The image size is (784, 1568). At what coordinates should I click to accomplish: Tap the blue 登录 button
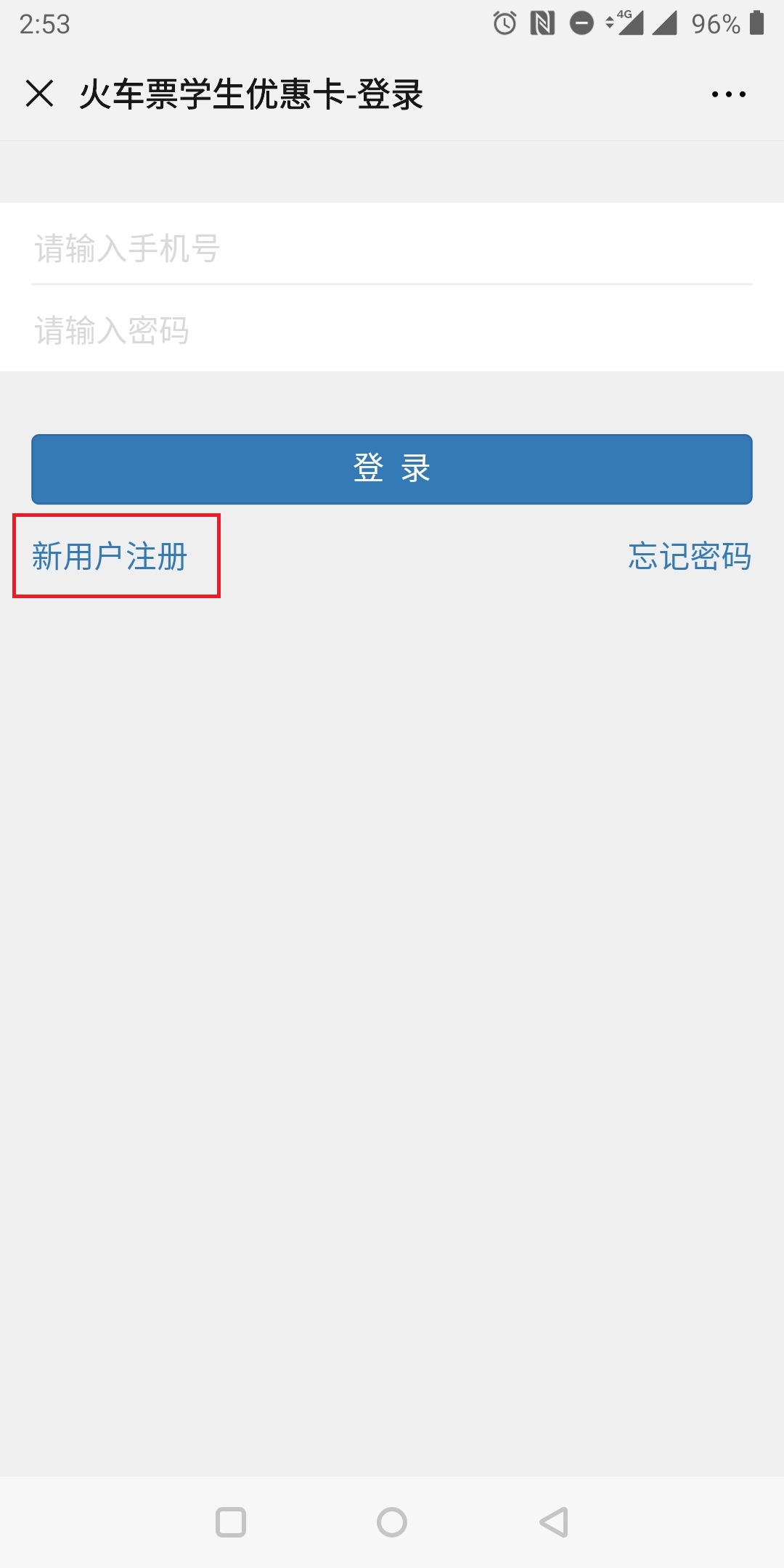click(x=392, y=469)
